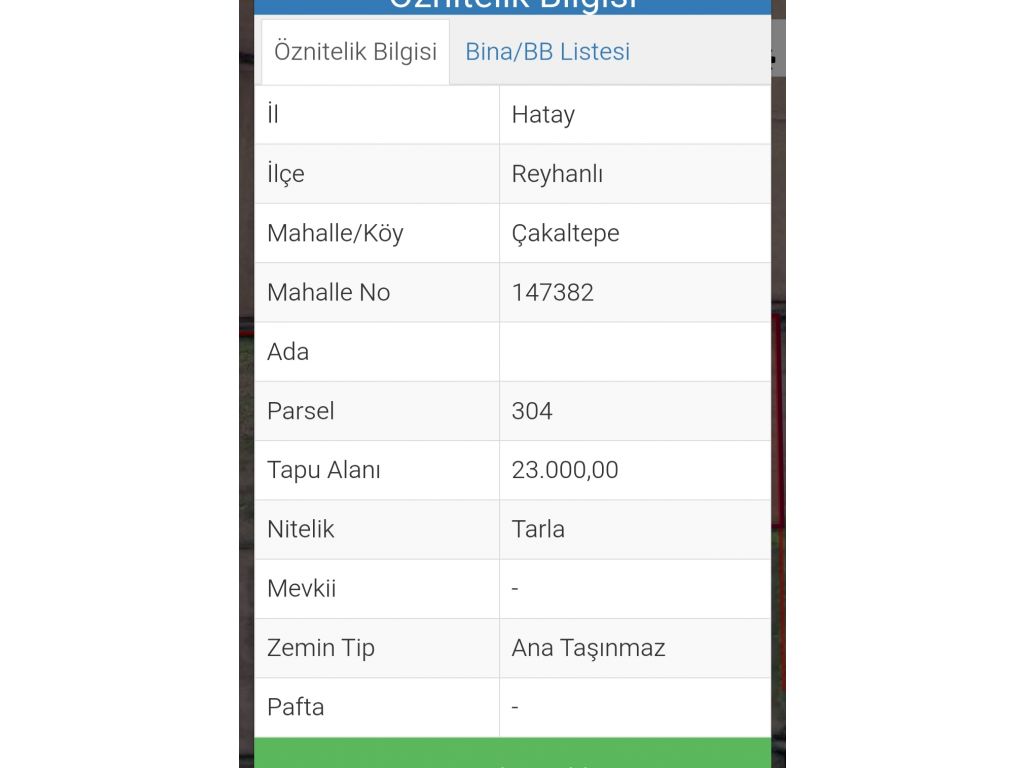Switch to the Bina/BB Listesi tab
The height and width of the screenshot is (768, 1024).
pos(547,52)
